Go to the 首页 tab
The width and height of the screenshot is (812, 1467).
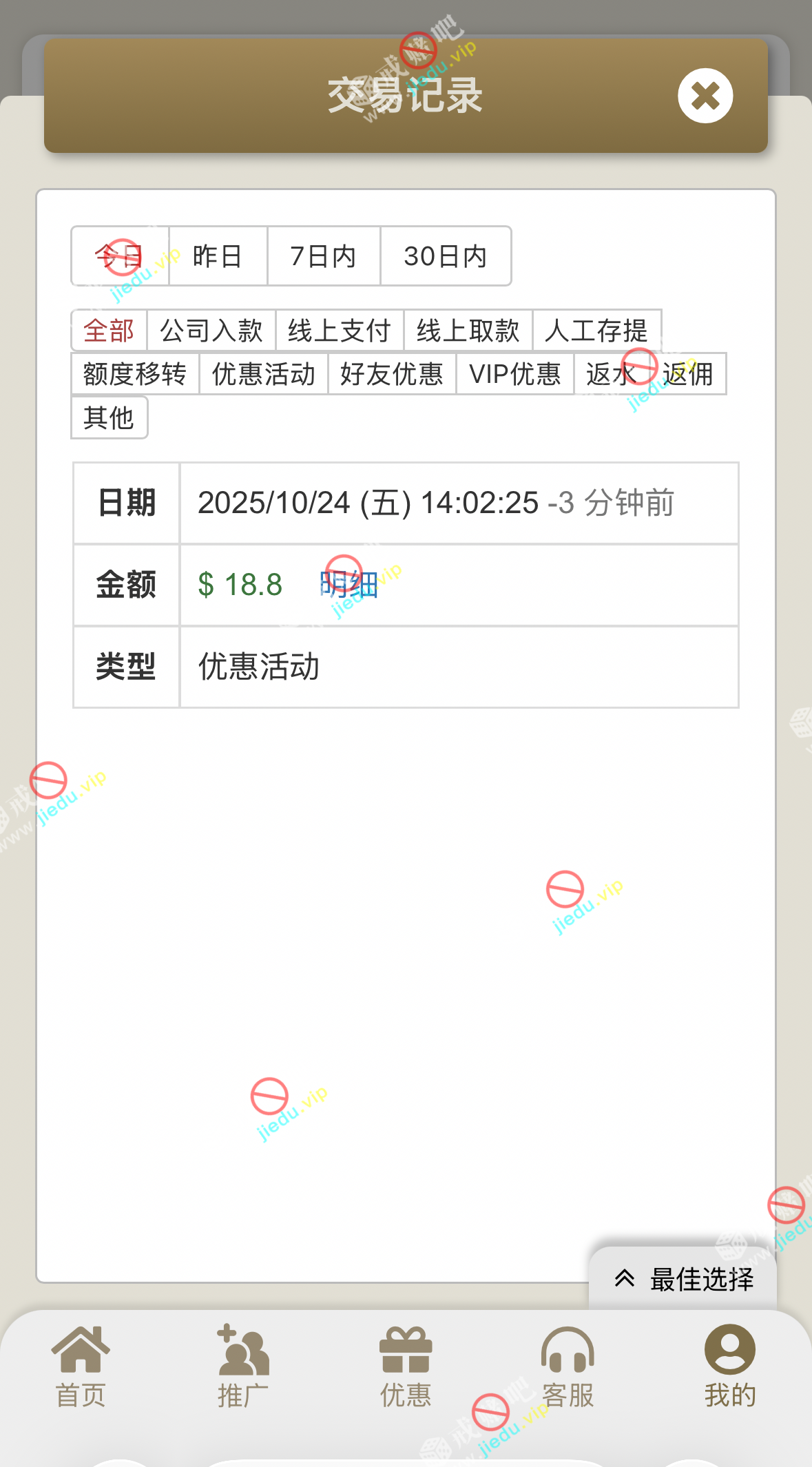[x=81, y=1366]
